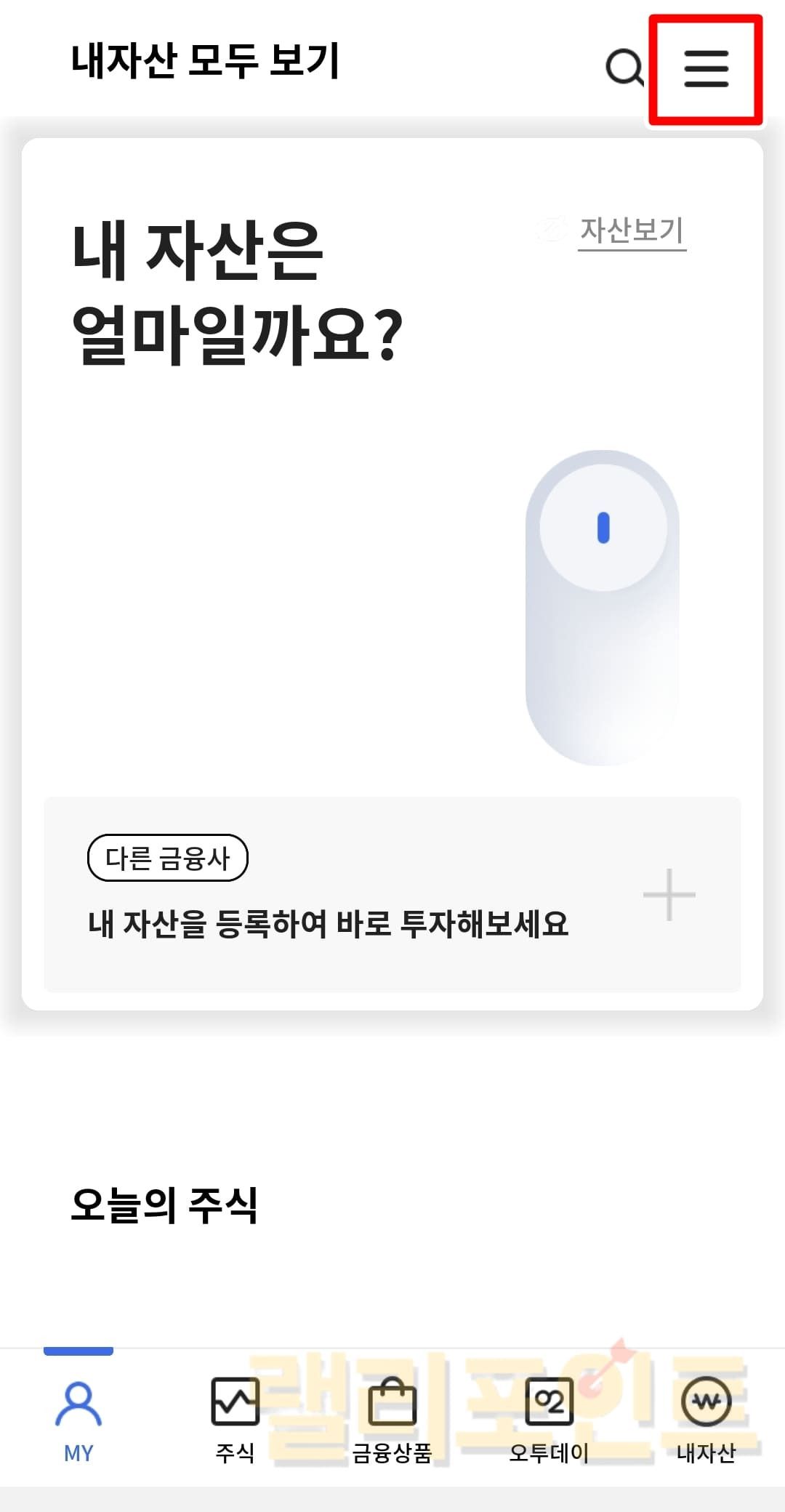The image size is (785, 1512).
Task: Open the hamburger menu
Action: 706,69
